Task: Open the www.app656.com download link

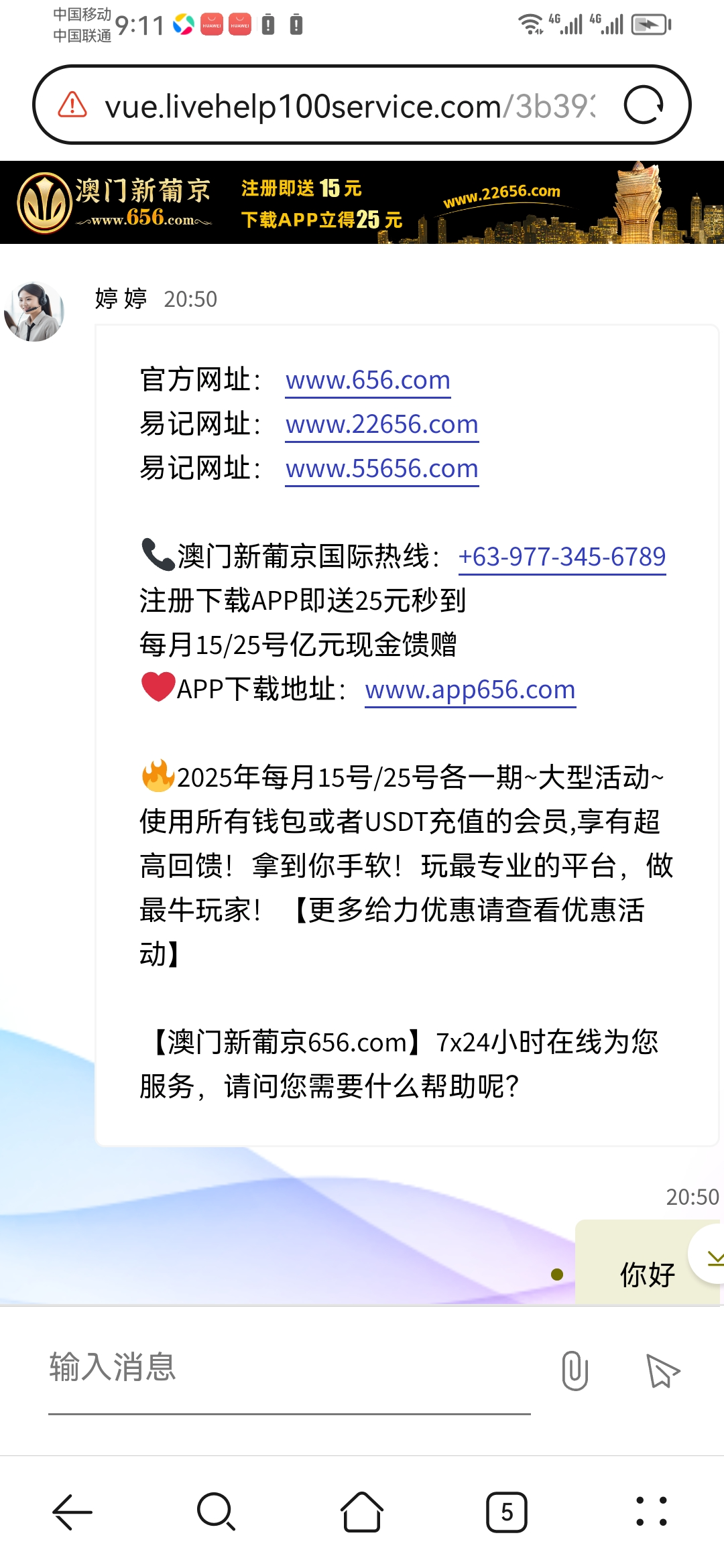Action: (470, 689)
